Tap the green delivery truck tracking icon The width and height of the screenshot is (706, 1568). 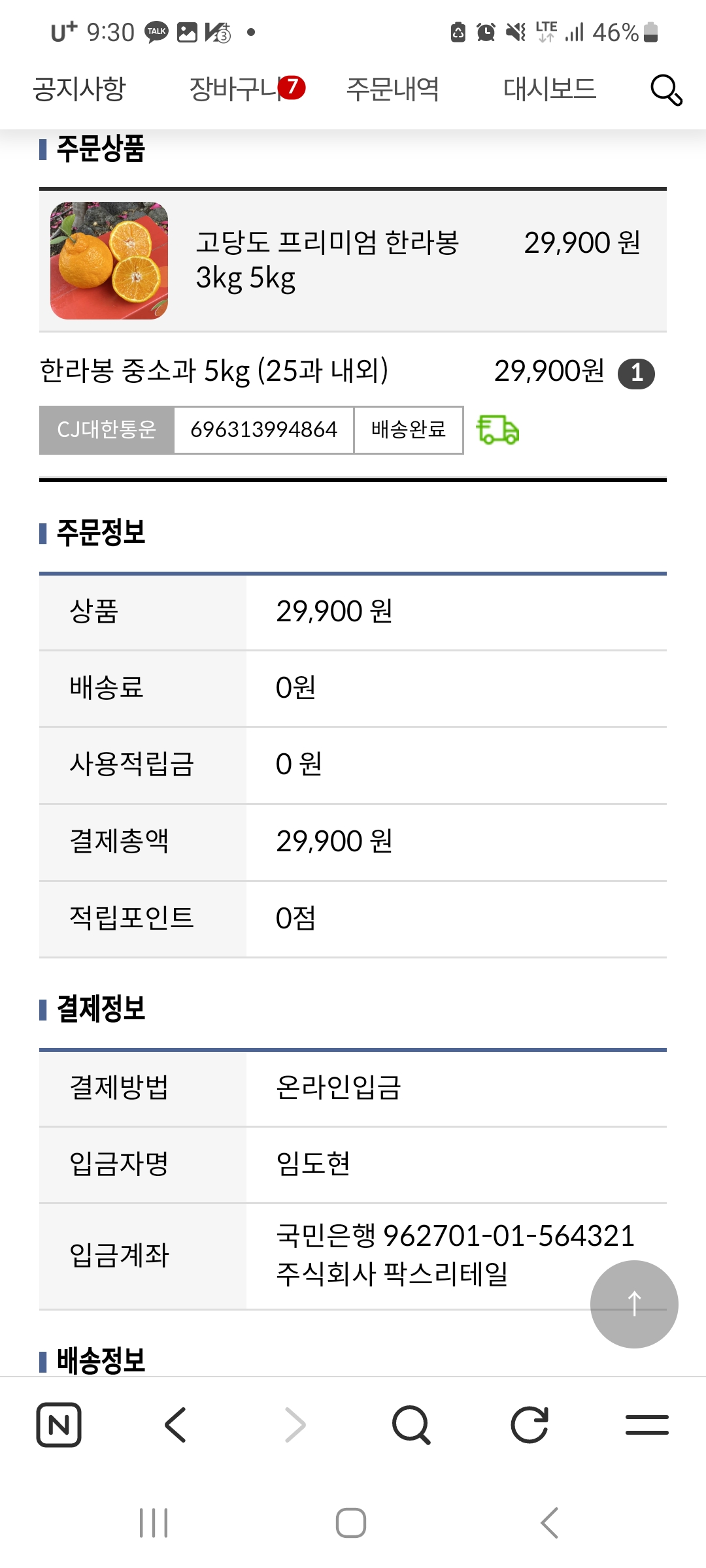pos(497,430)
